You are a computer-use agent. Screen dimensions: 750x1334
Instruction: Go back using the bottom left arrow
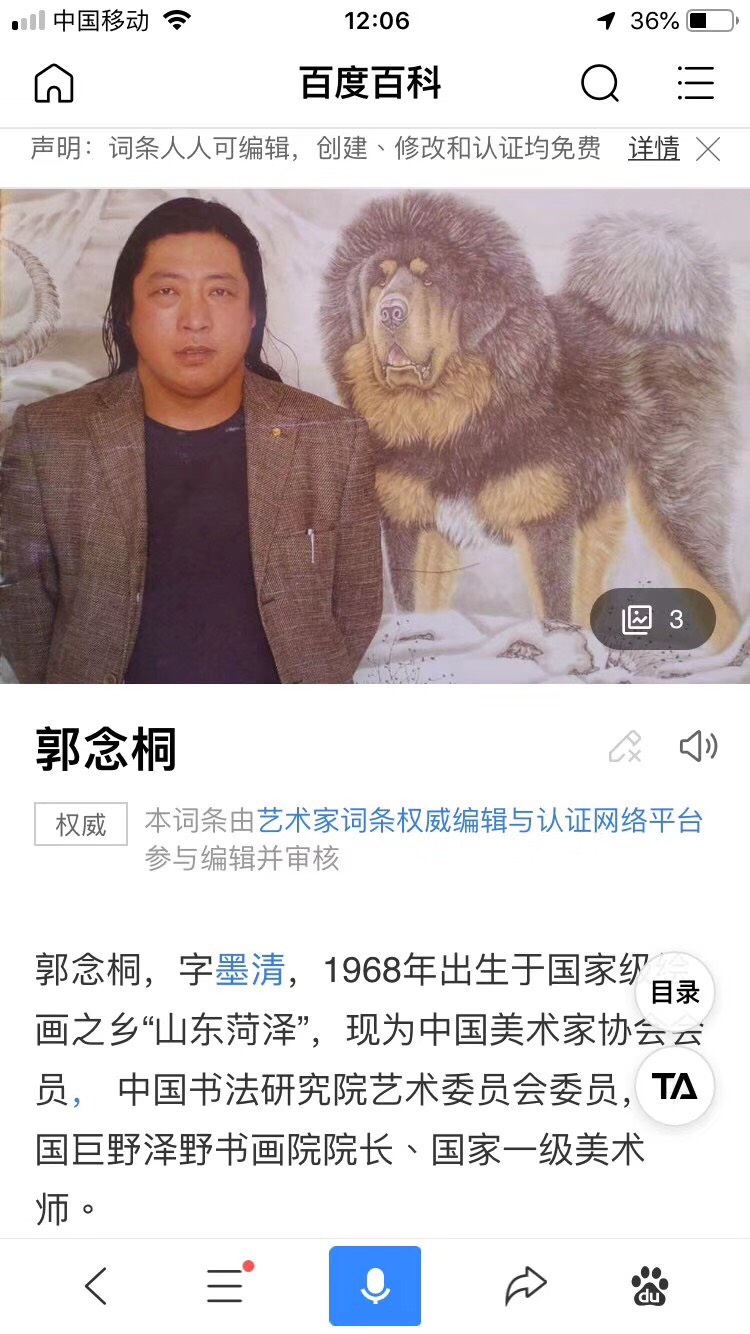(x=96, y=1286)
